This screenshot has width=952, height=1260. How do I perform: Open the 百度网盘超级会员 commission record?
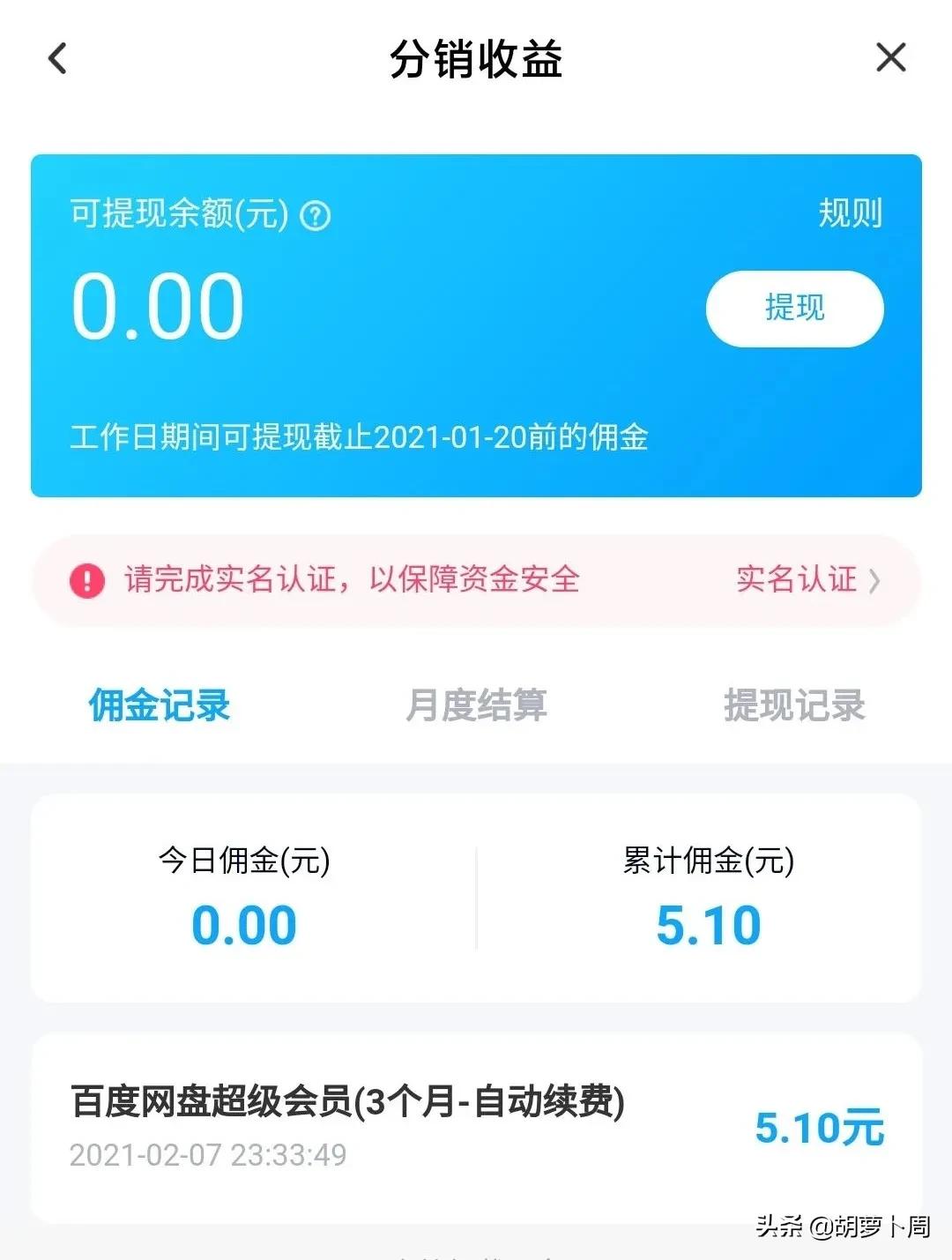pos(353,1098)
